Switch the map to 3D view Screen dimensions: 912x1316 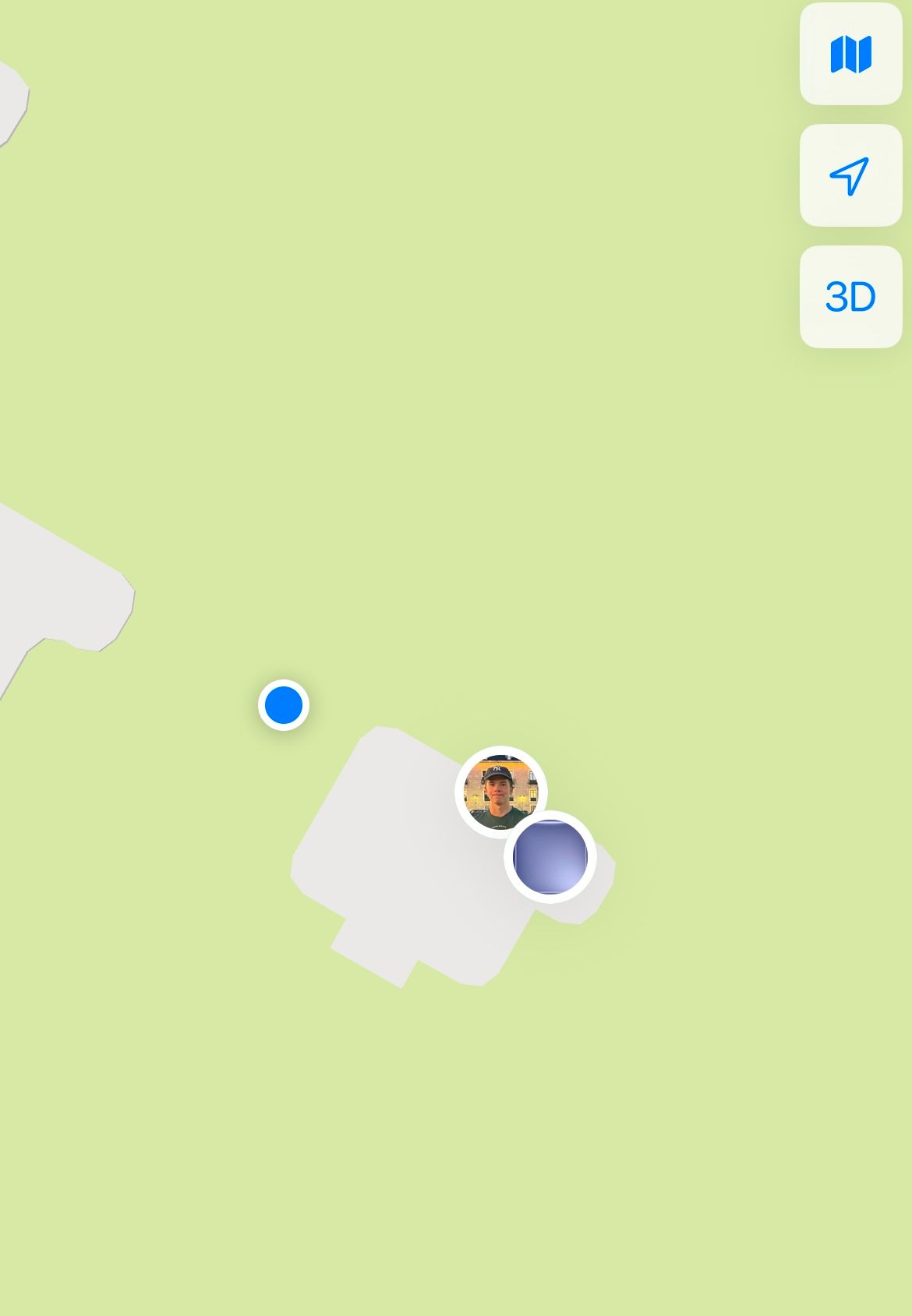click(x=850, y=297)
